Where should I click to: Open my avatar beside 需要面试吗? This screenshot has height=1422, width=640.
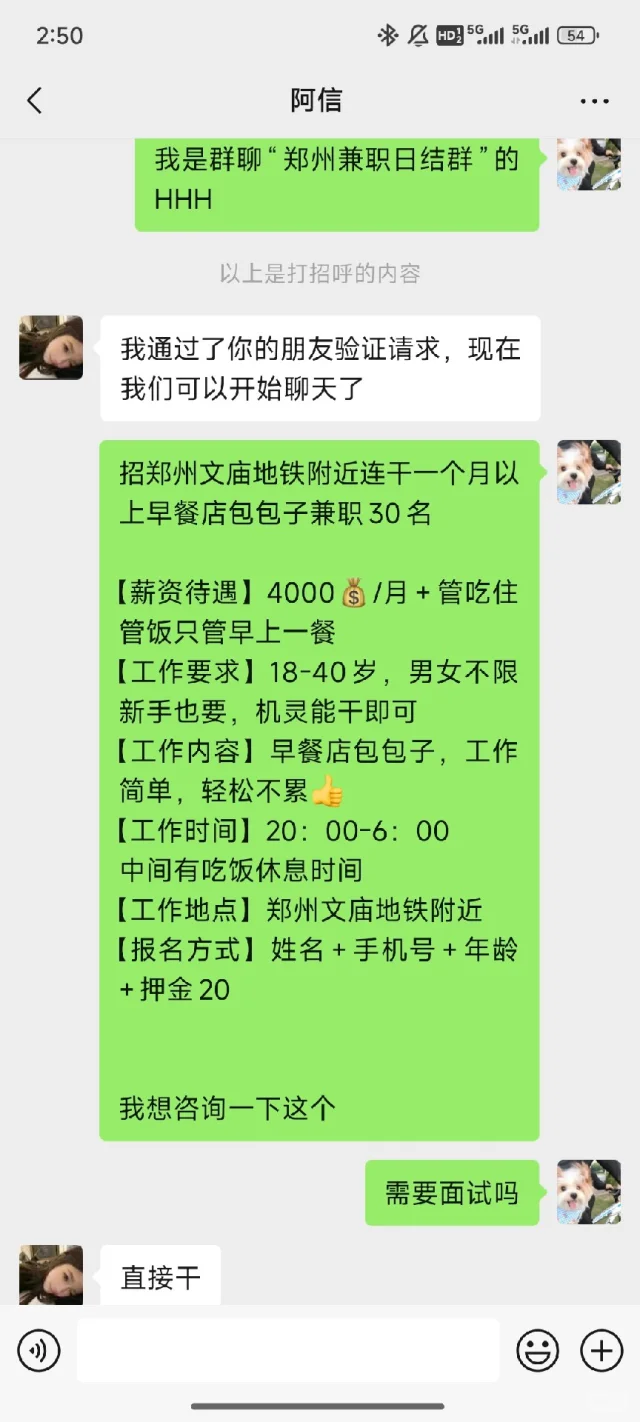588,1192
